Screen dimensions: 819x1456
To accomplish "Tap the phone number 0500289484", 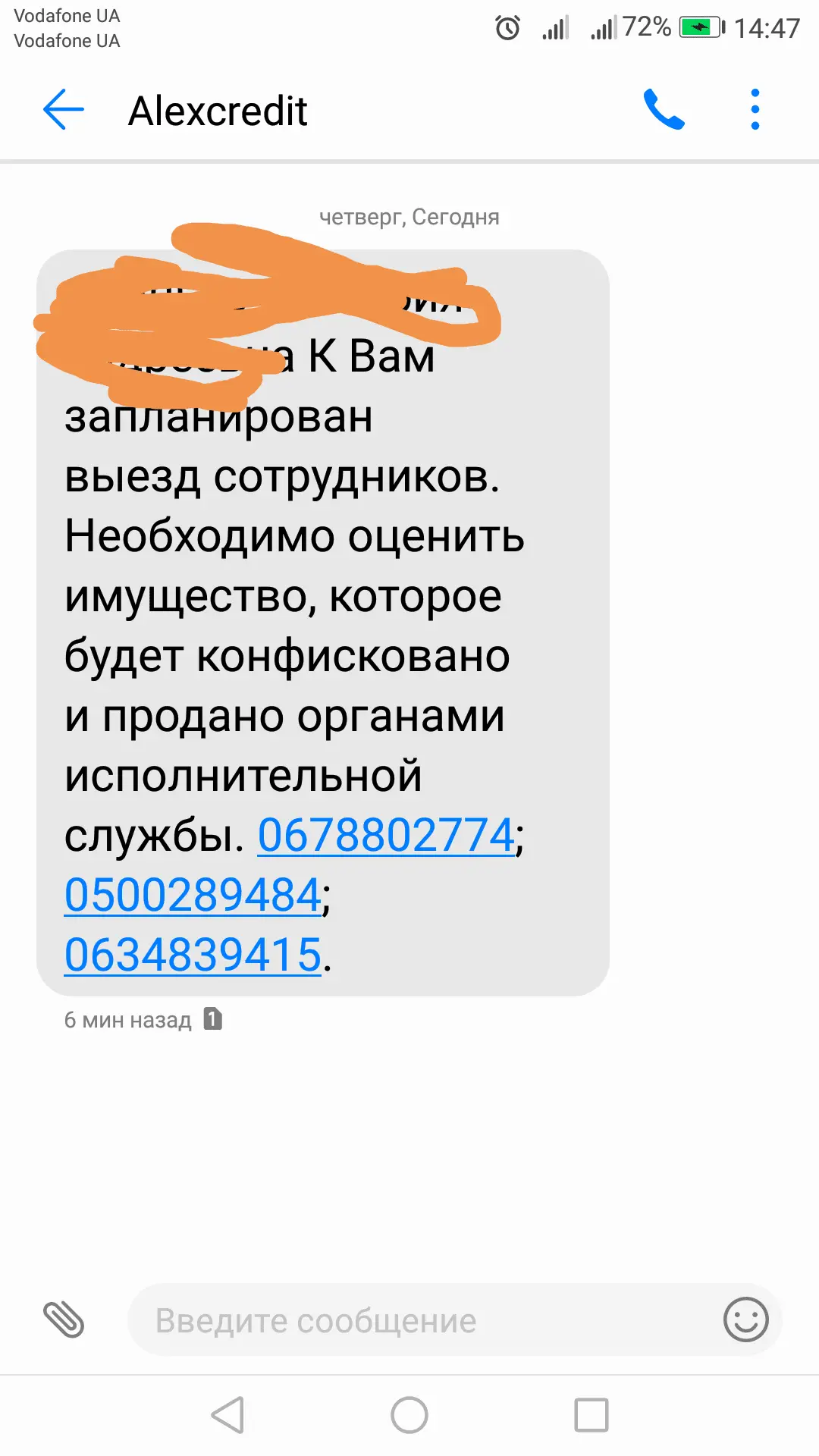I will click(x=193, y=895).
